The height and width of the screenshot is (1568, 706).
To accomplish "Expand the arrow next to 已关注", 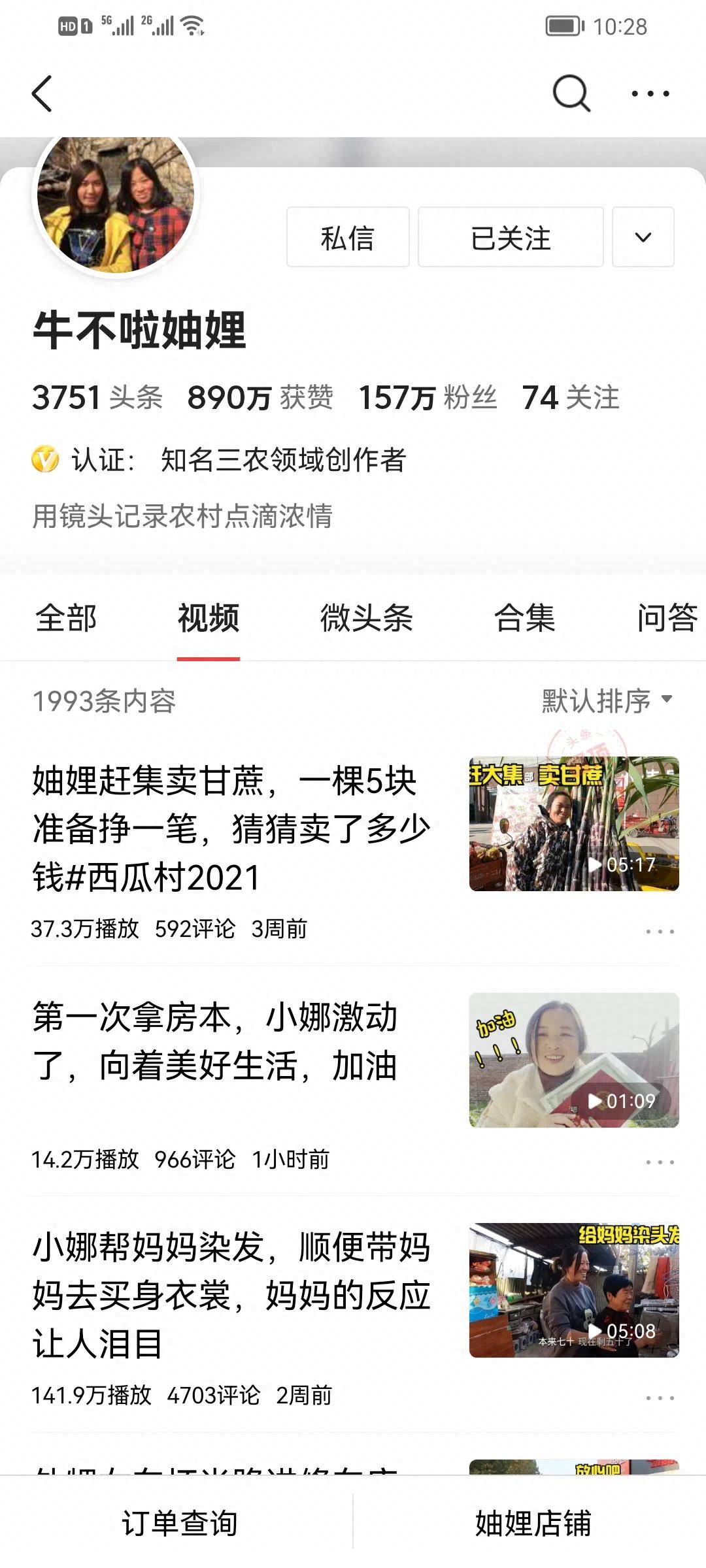I will pos(643,237).
